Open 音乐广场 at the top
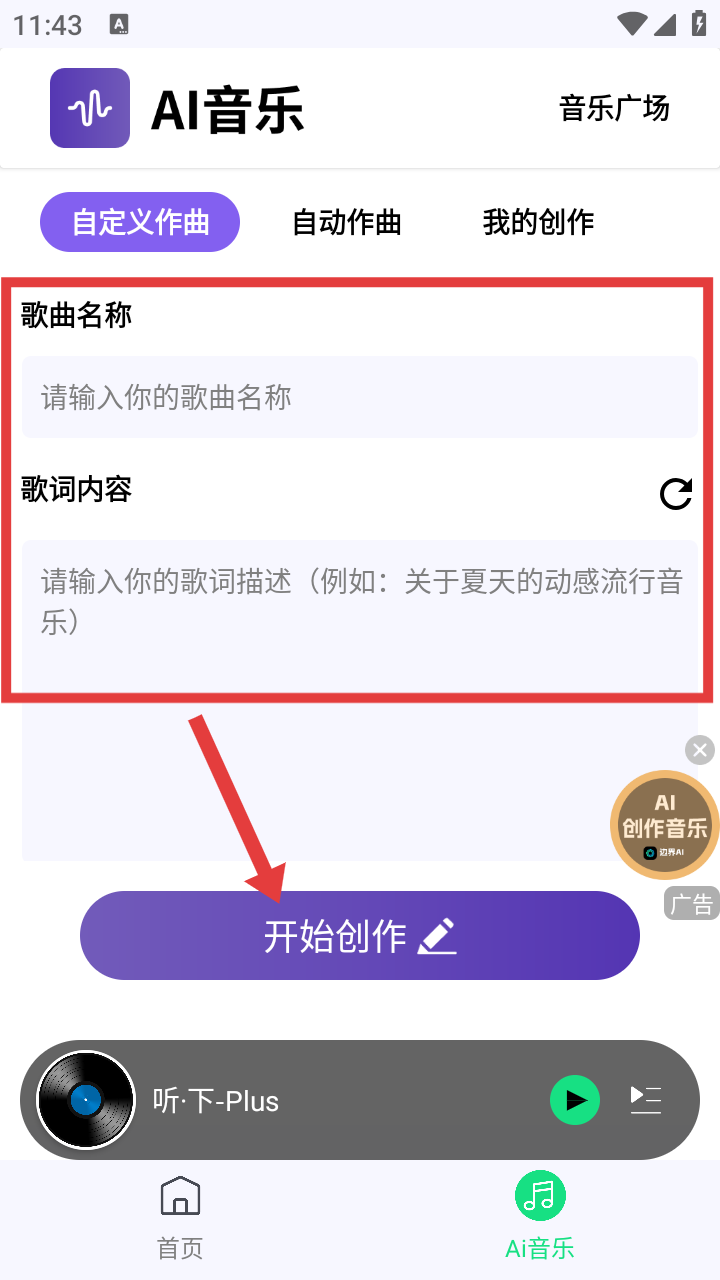This screenshot has height=1280, width=720. pyautogui.click(x=614, y=108)
